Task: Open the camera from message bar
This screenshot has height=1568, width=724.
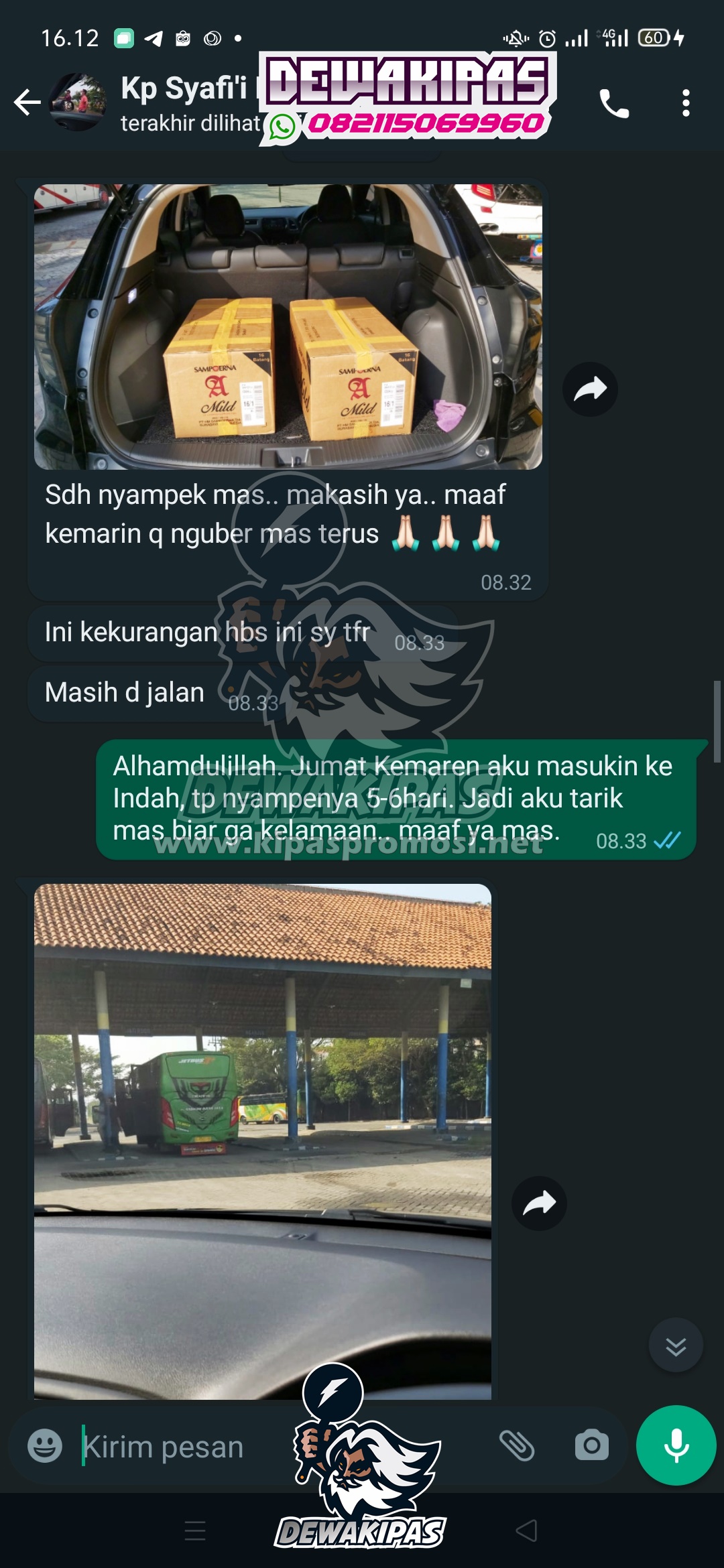Action: (x=591, y=1445)
